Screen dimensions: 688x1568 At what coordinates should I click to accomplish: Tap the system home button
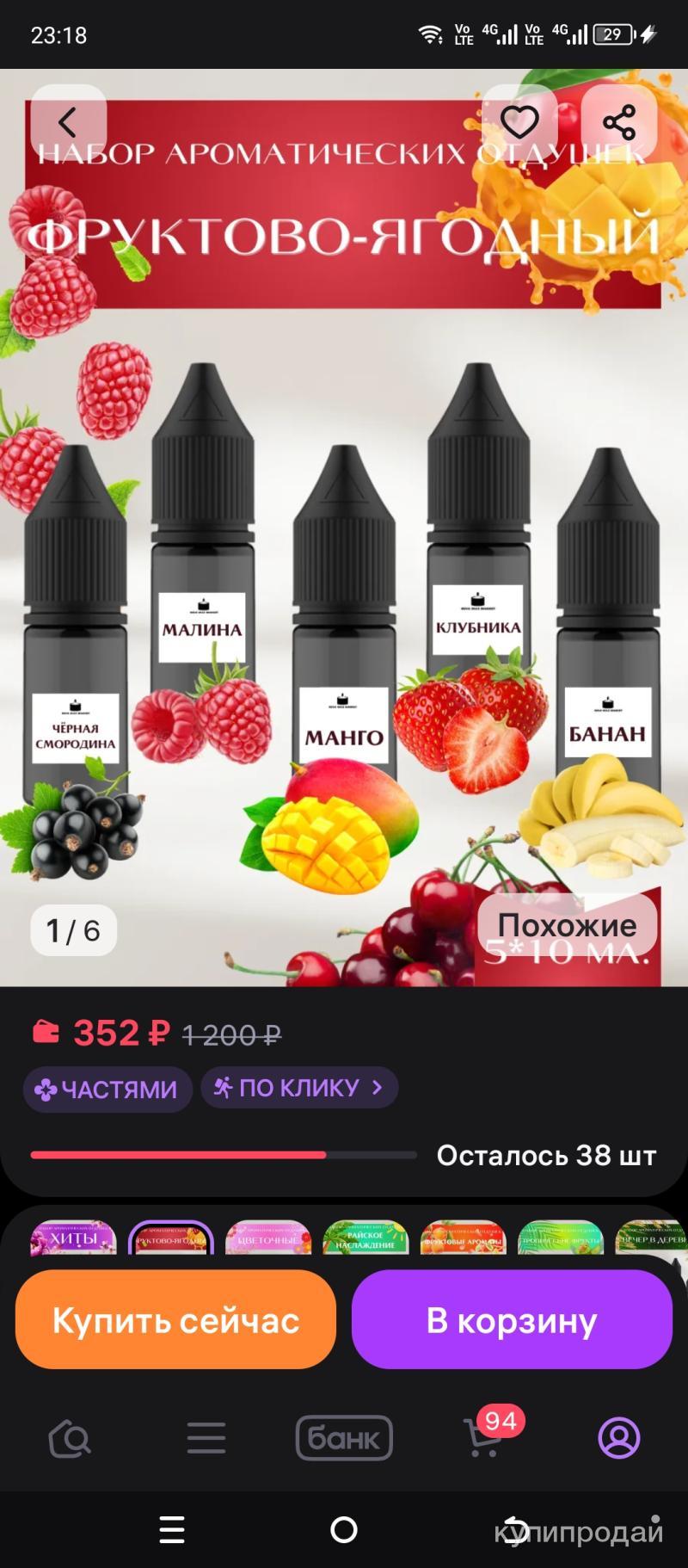pyautogui.click(x=344, y=1529)
